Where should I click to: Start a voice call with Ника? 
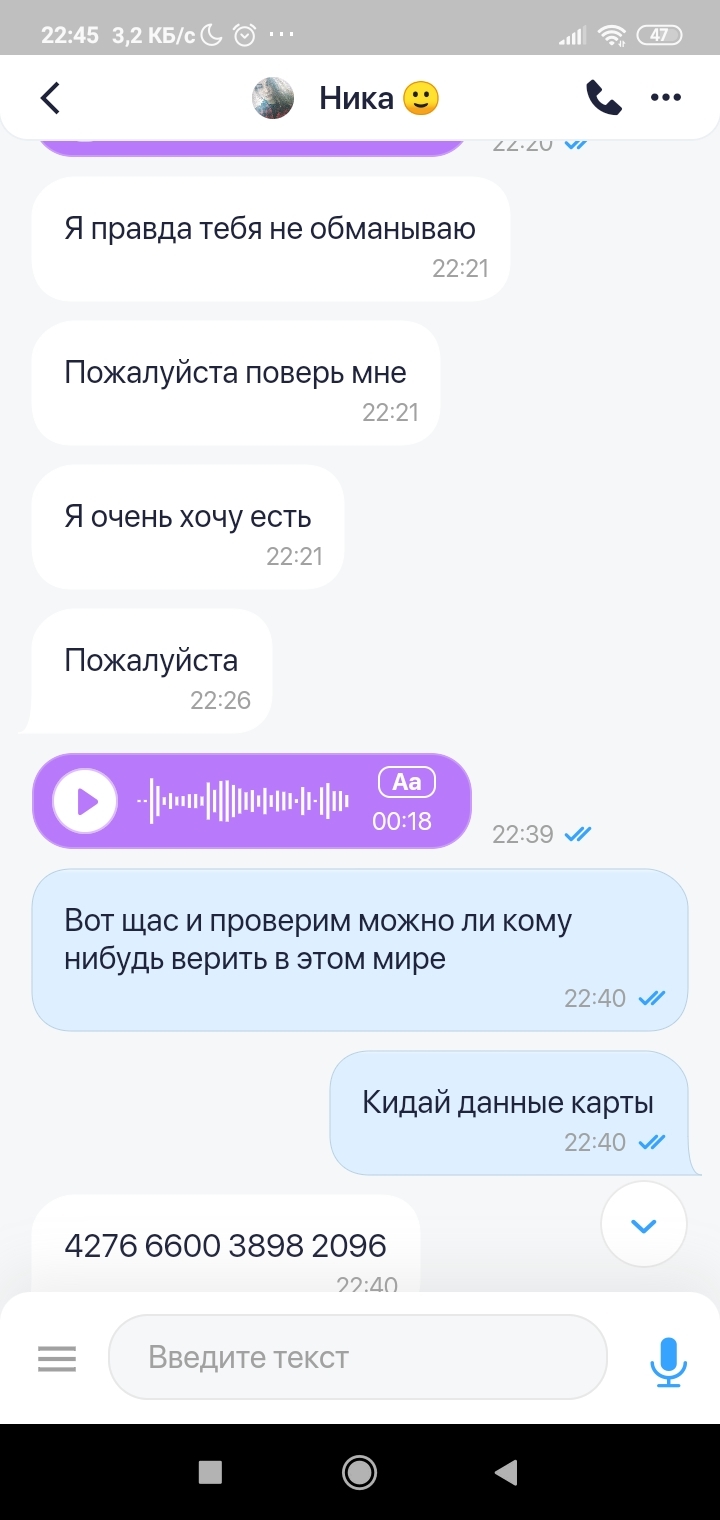pos(603,98)
